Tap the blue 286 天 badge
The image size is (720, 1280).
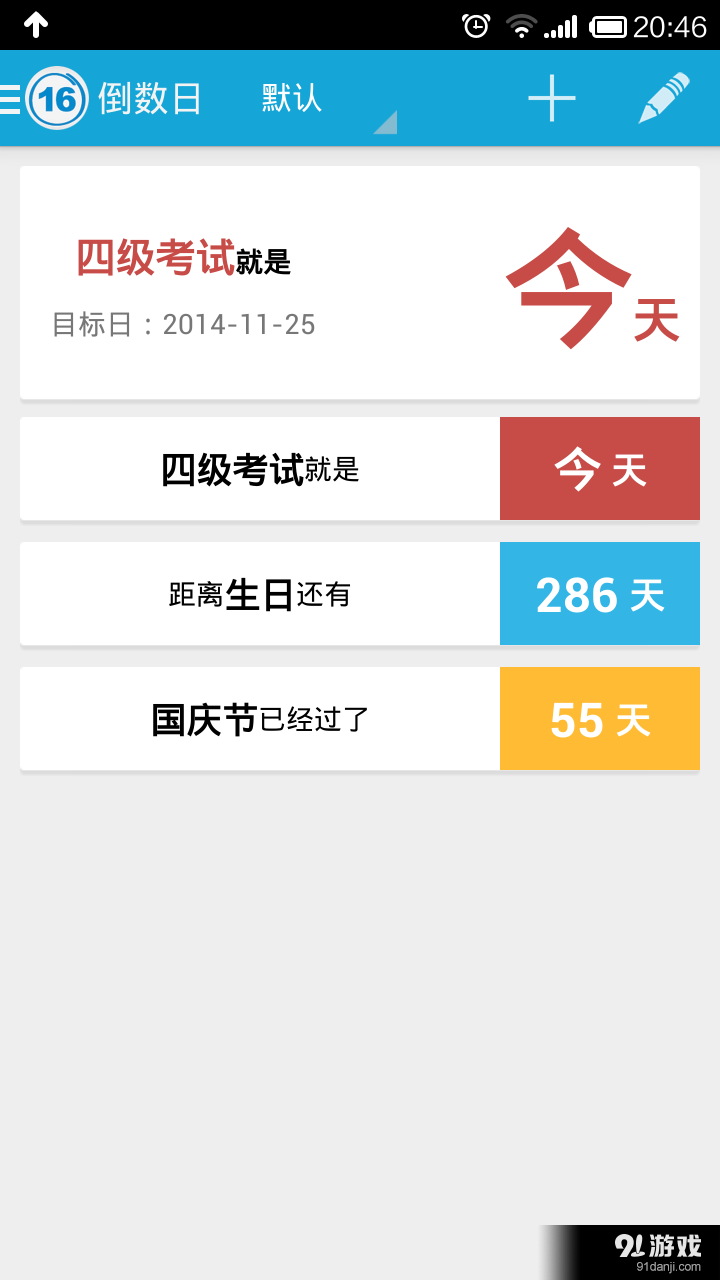(x=599, y=593)
